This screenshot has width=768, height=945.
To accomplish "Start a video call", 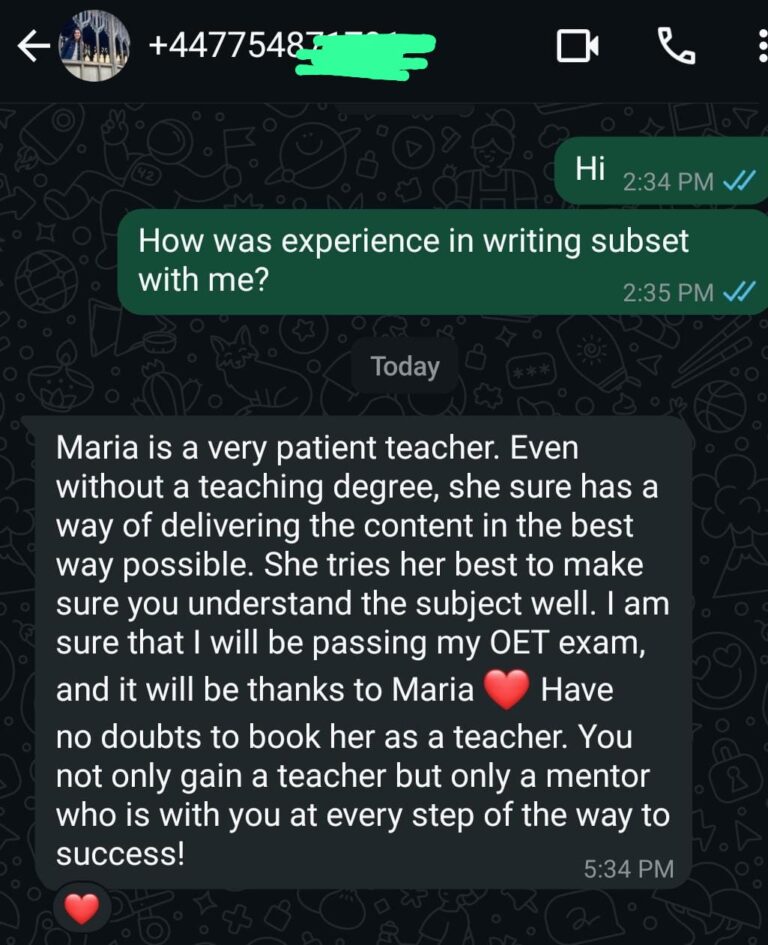I will tap(577, 46).
